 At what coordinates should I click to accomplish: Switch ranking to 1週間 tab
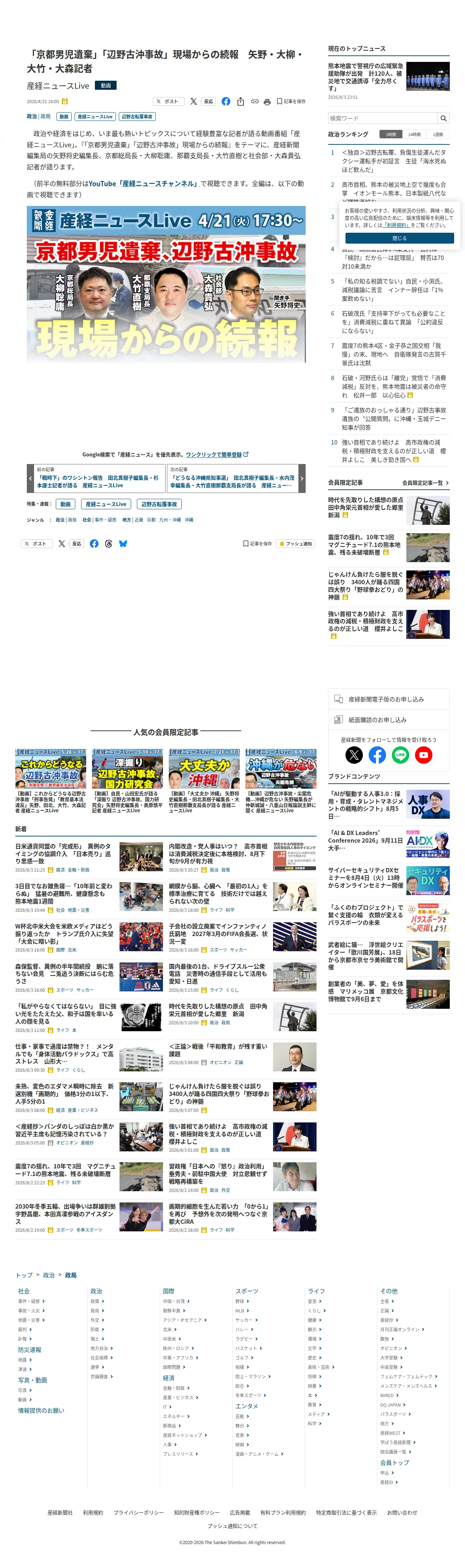(437, 135)
